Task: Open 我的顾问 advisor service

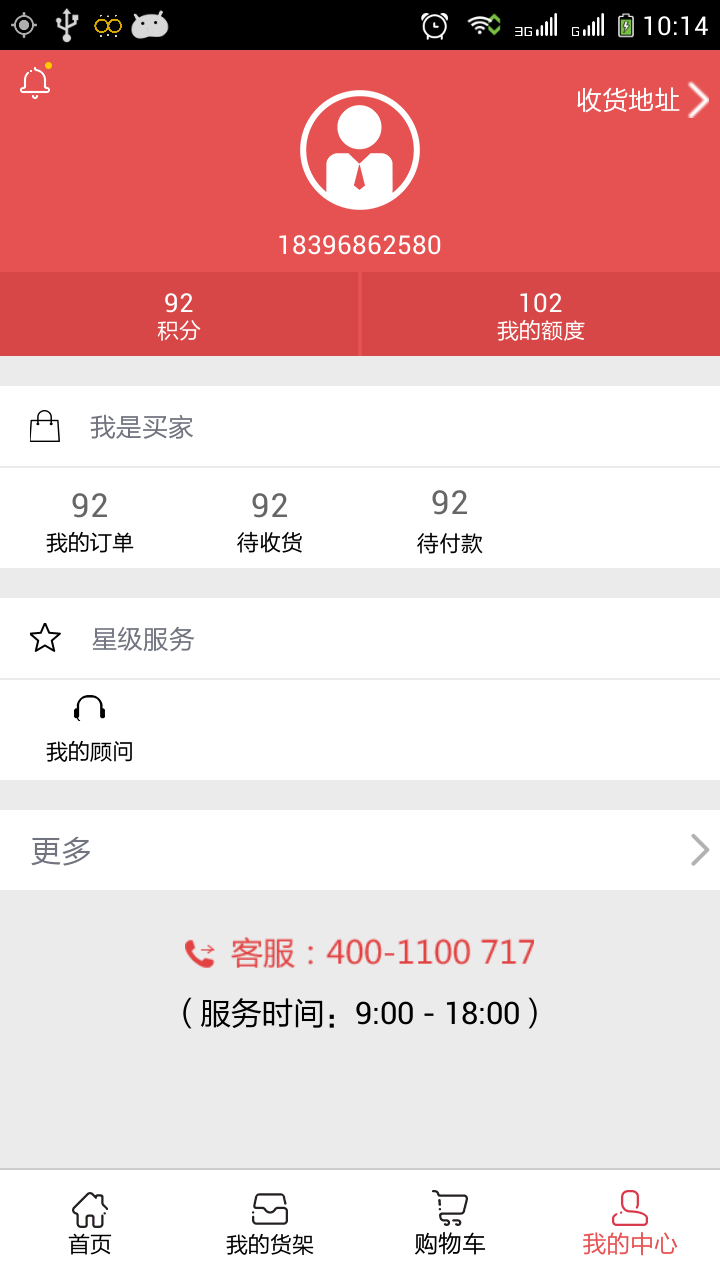Action: [x=90, y=730]
